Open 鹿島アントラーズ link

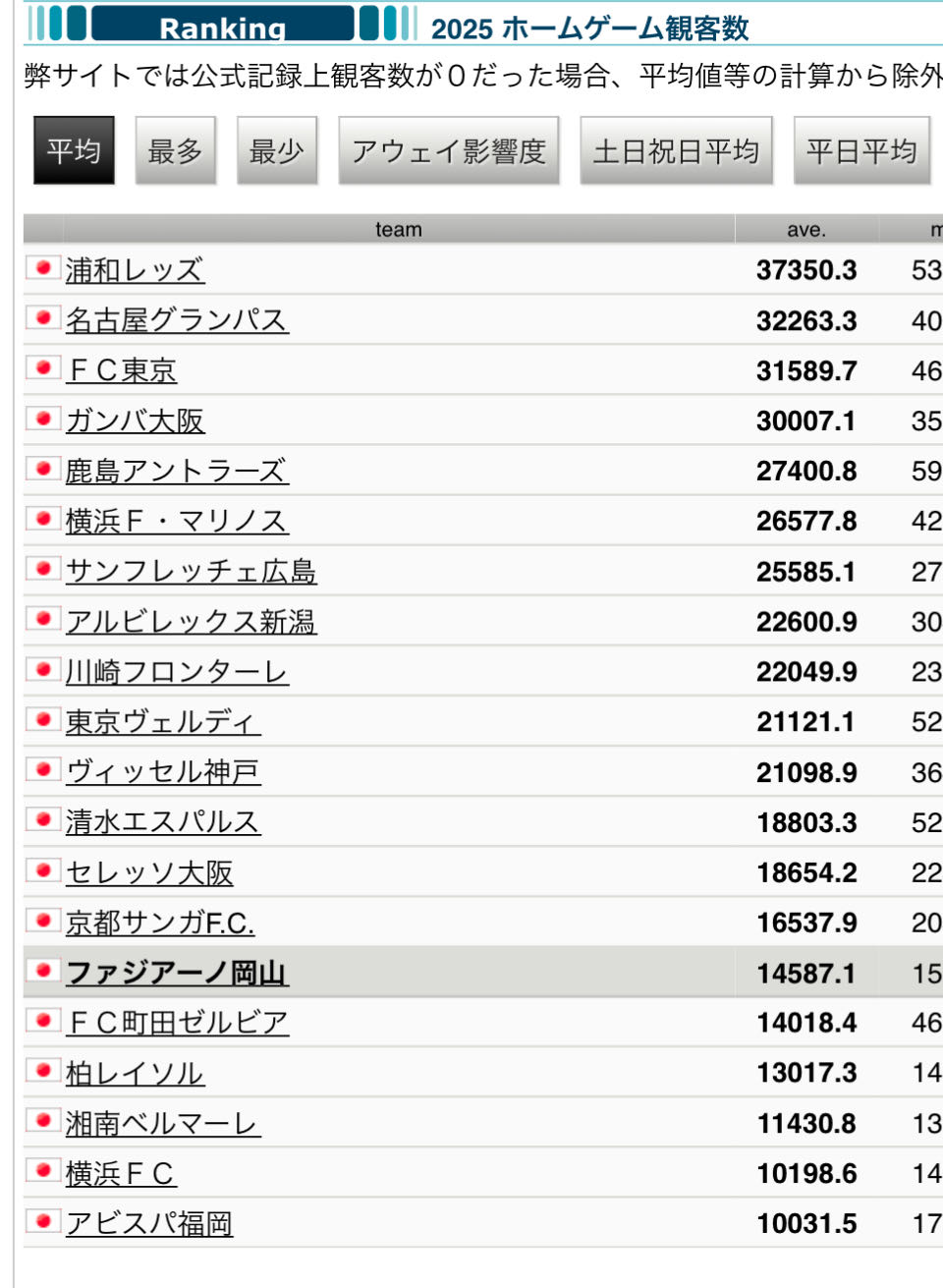point(177,471)
